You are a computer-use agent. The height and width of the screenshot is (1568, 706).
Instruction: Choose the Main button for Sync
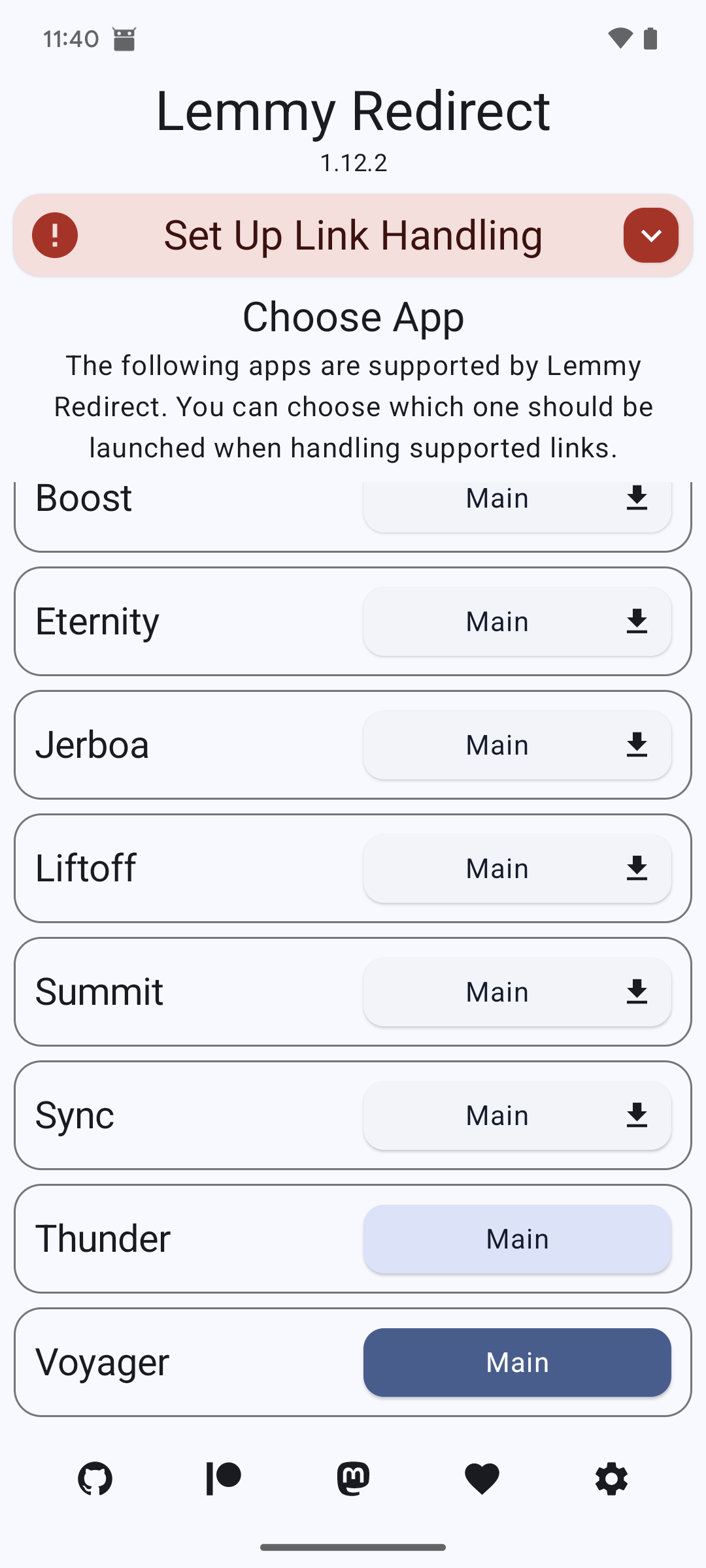(517, 1115)
